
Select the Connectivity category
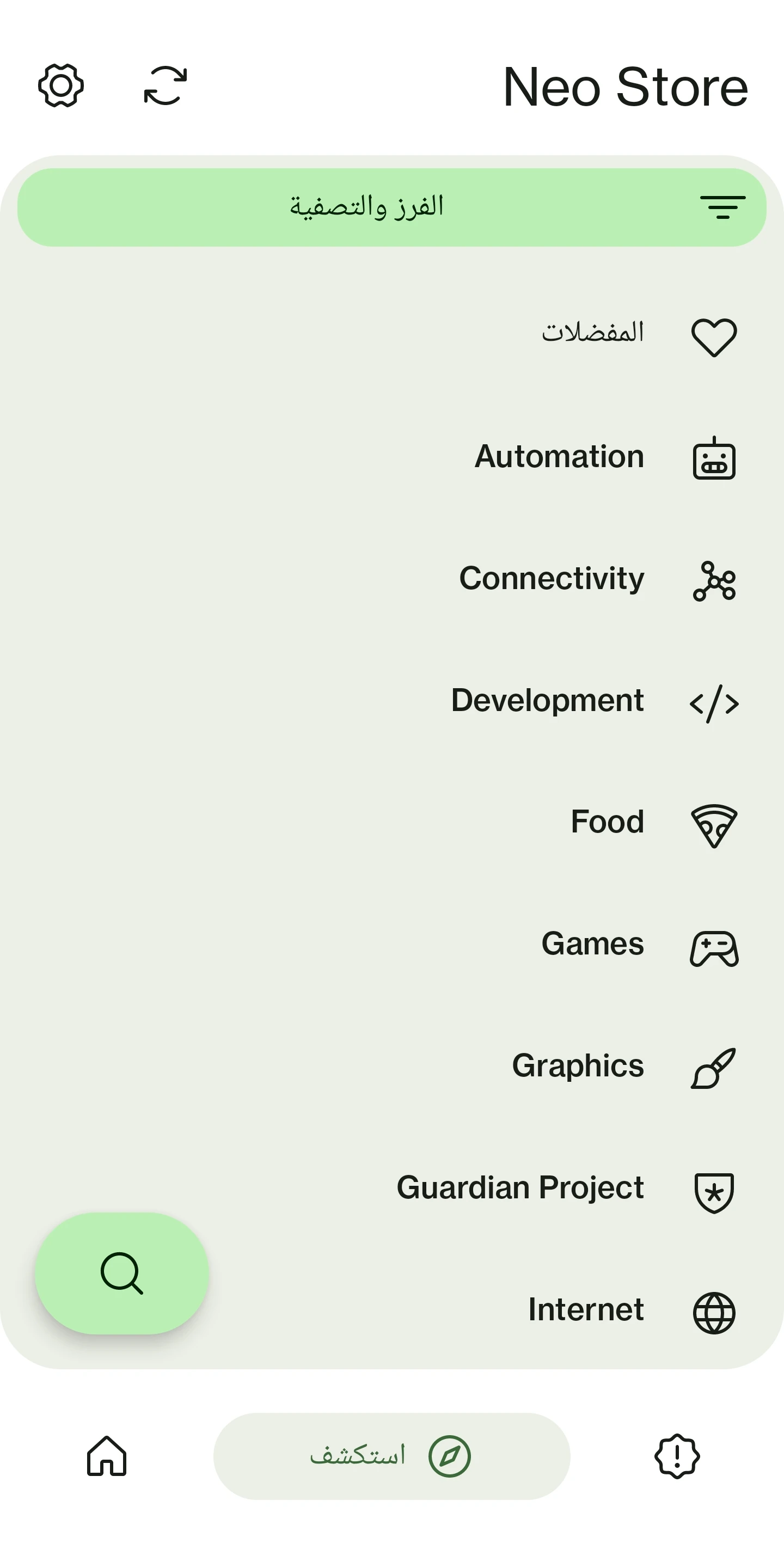point(597,579)
